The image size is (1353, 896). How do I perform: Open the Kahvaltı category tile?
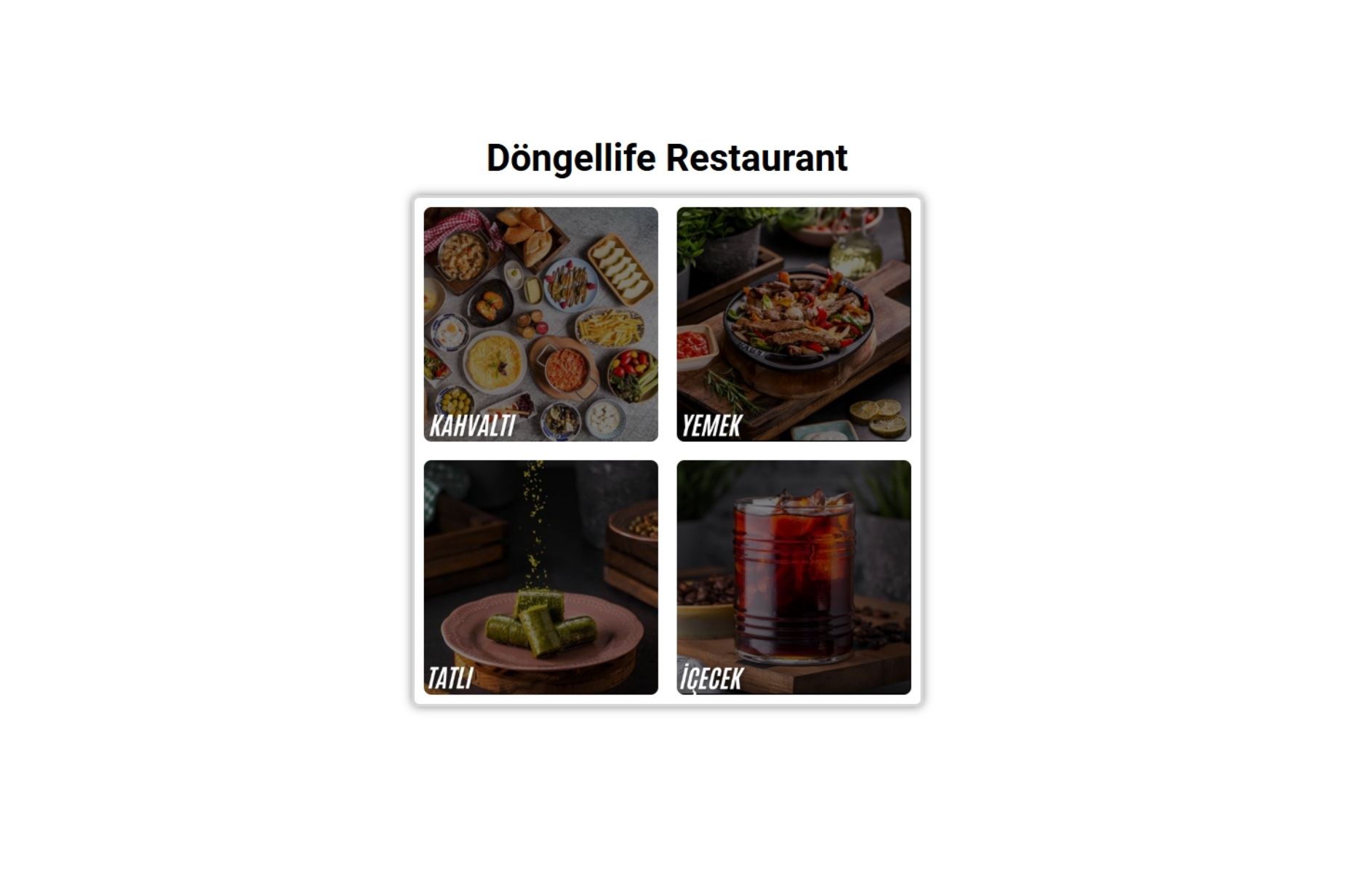click(x=540, y=324)
